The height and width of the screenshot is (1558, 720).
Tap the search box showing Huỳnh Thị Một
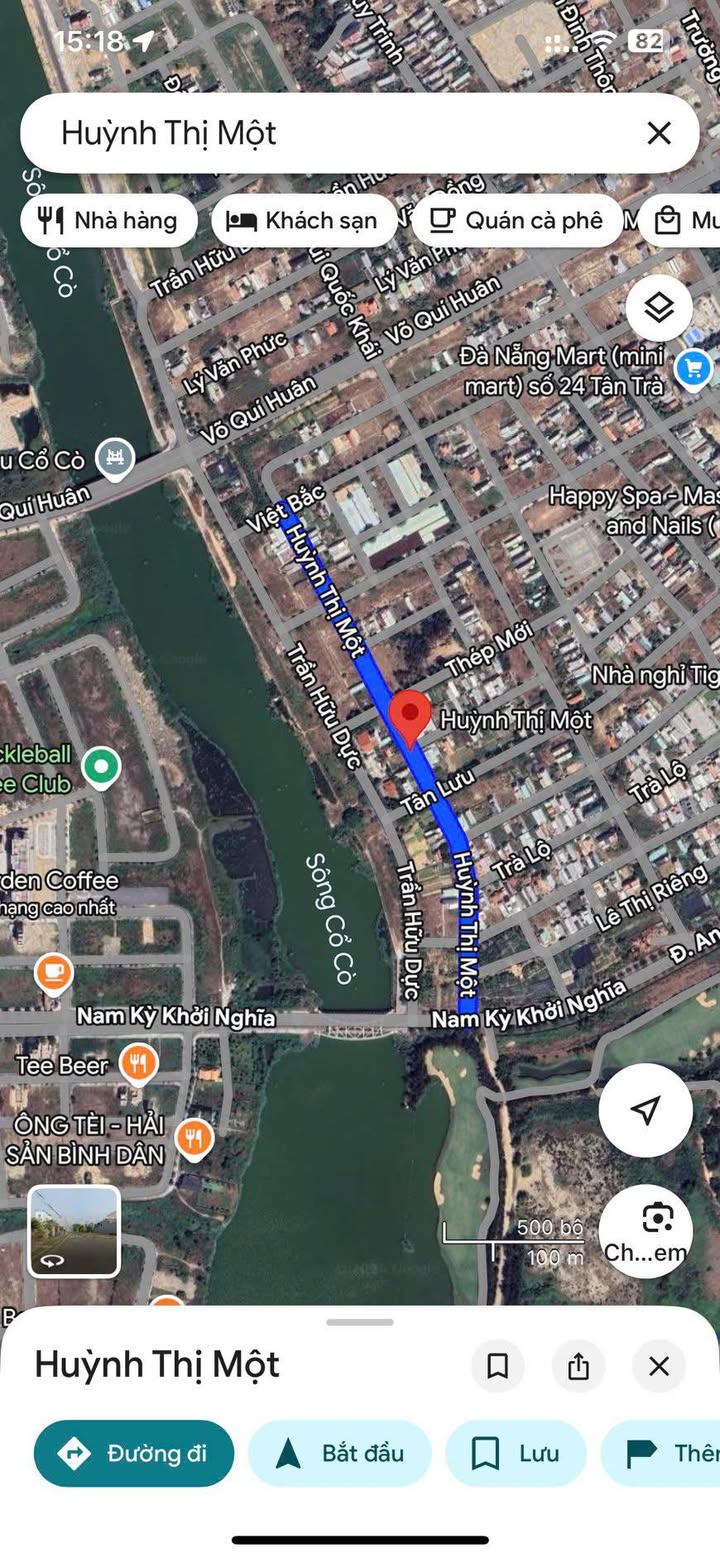tap(330, 133)
